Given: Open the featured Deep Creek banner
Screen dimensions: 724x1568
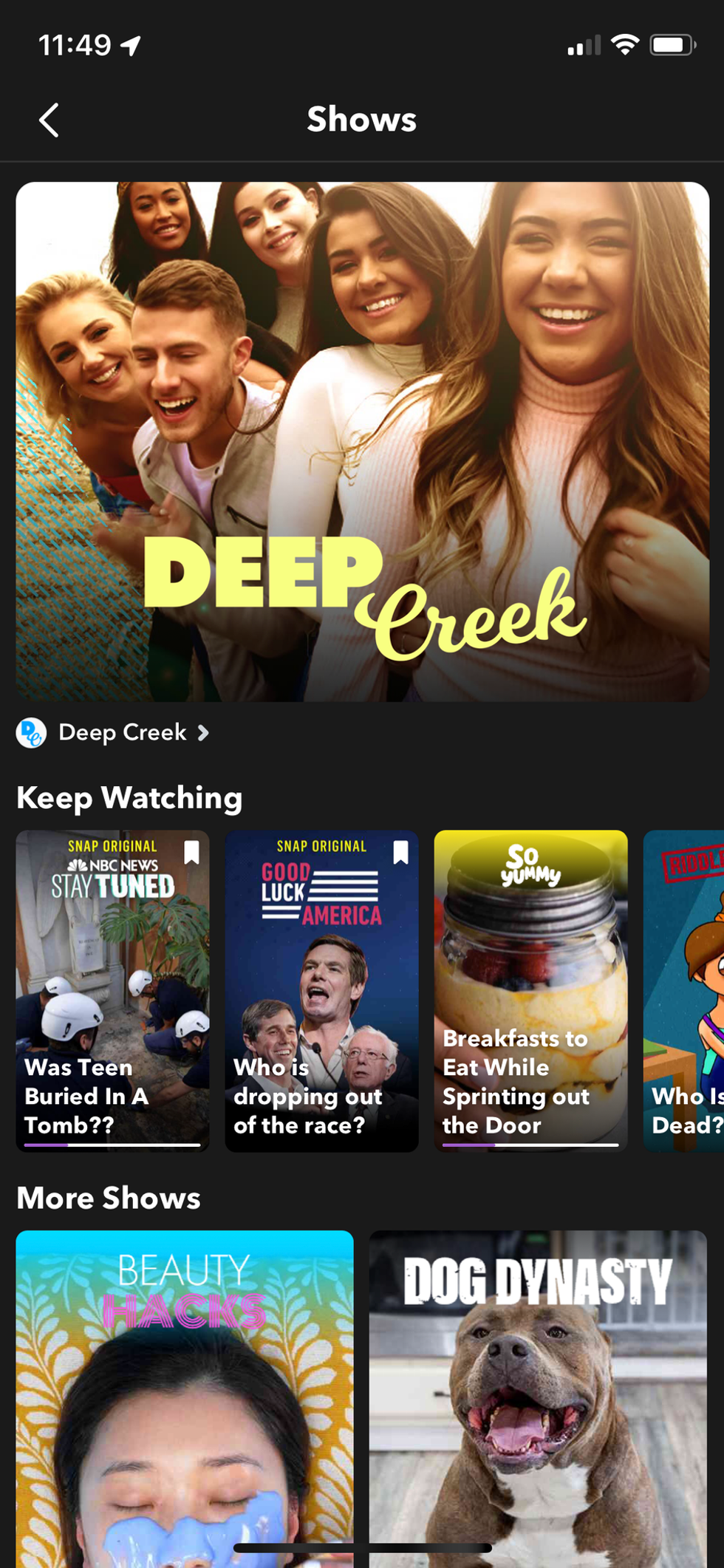Looking at the screenshot, I should click(x=362, y=441).
